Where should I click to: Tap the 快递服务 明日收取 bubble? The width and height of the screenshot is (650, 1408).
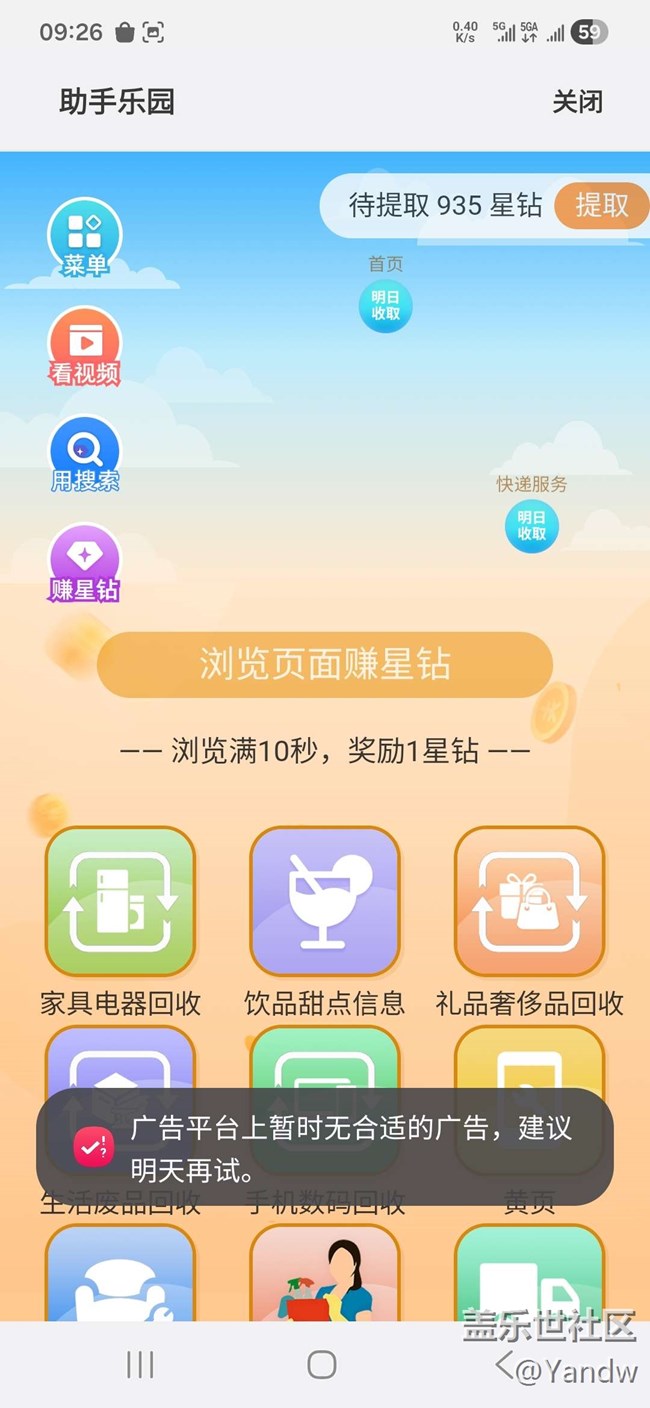[531, 526]
